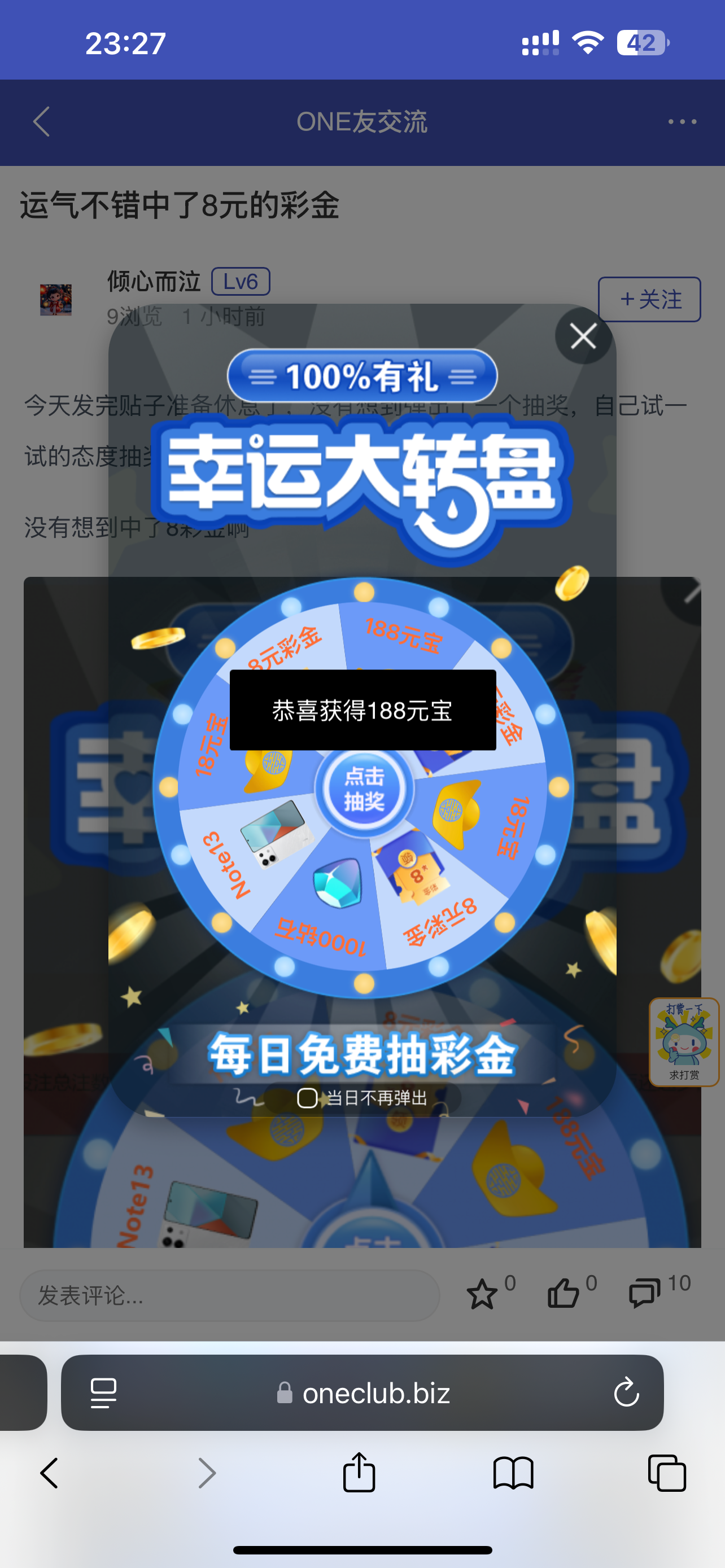Screen dimensions: 725x1568
Task: Close the lucky wheel popup
Action: [x=583, y=336]
